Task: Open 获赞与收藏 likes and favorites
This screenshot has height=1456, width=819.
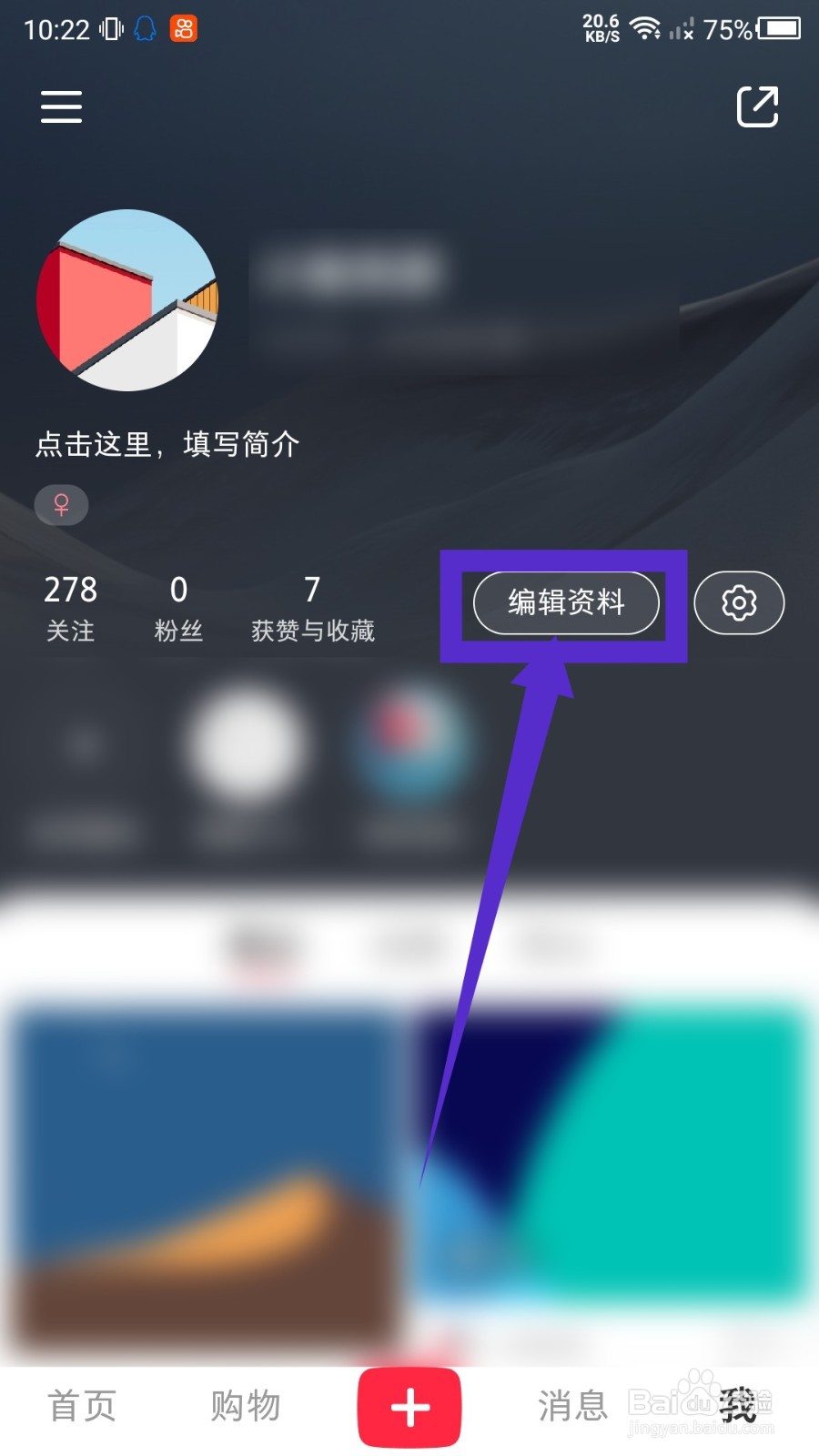Action: click(313, 605)
